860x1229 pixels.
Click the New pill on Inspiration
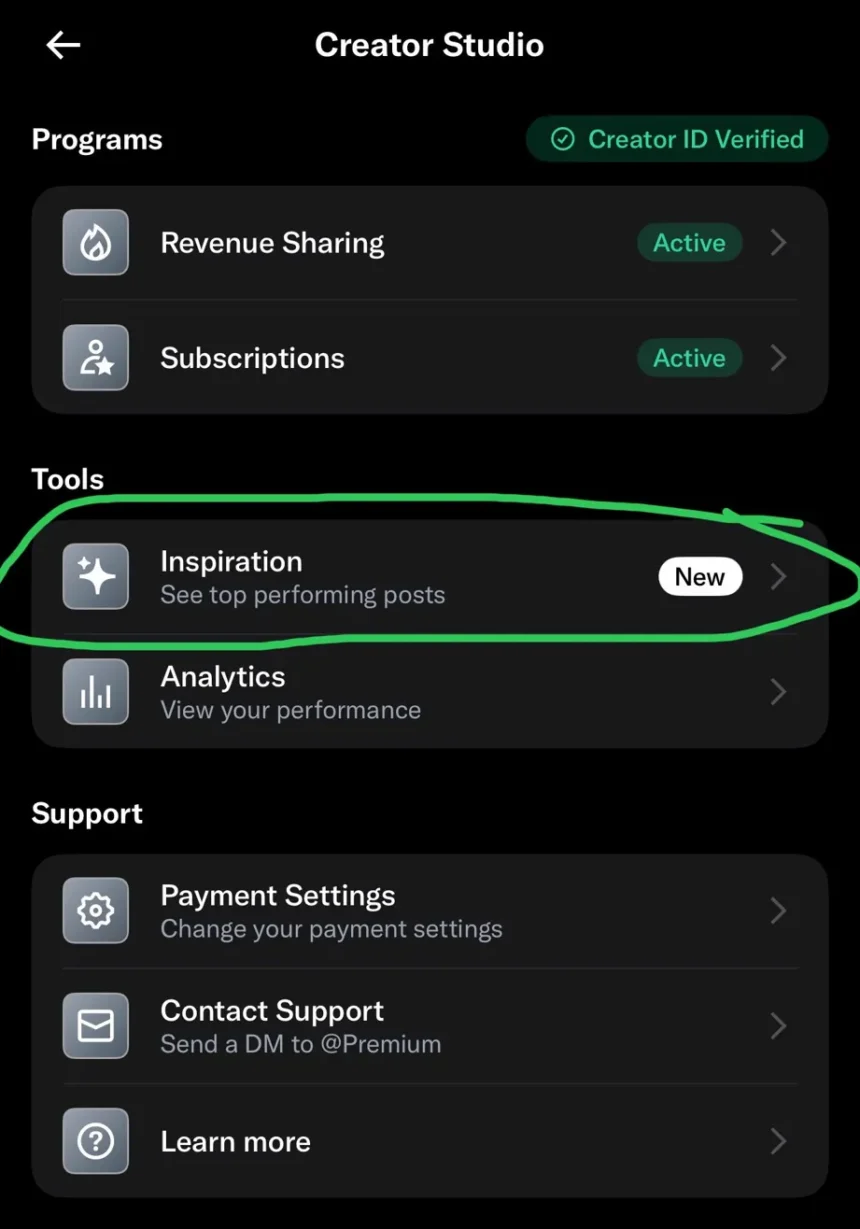point(700,576)
